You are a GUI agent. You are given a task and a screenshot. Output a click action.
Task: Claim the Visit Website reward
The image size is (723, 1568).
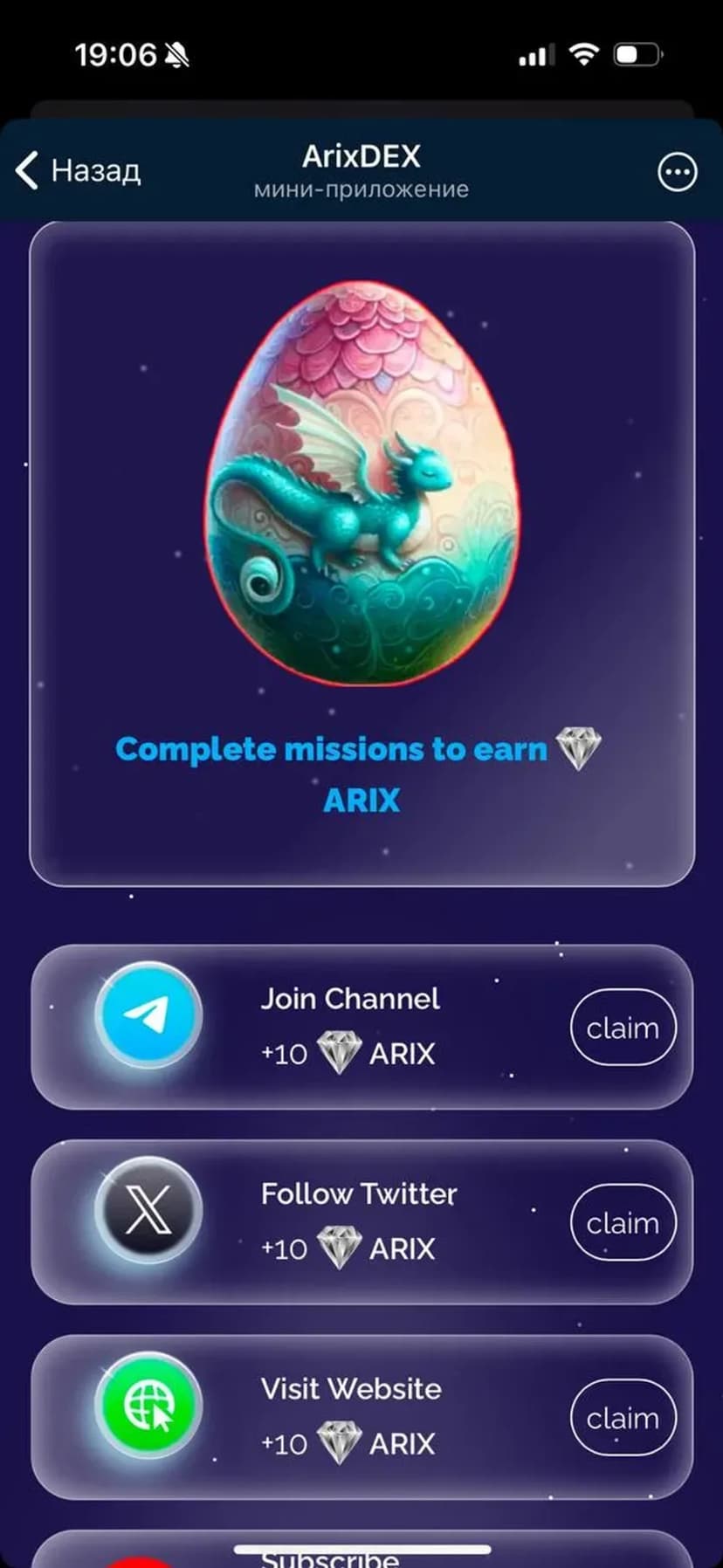click(x=623, y=1417)
